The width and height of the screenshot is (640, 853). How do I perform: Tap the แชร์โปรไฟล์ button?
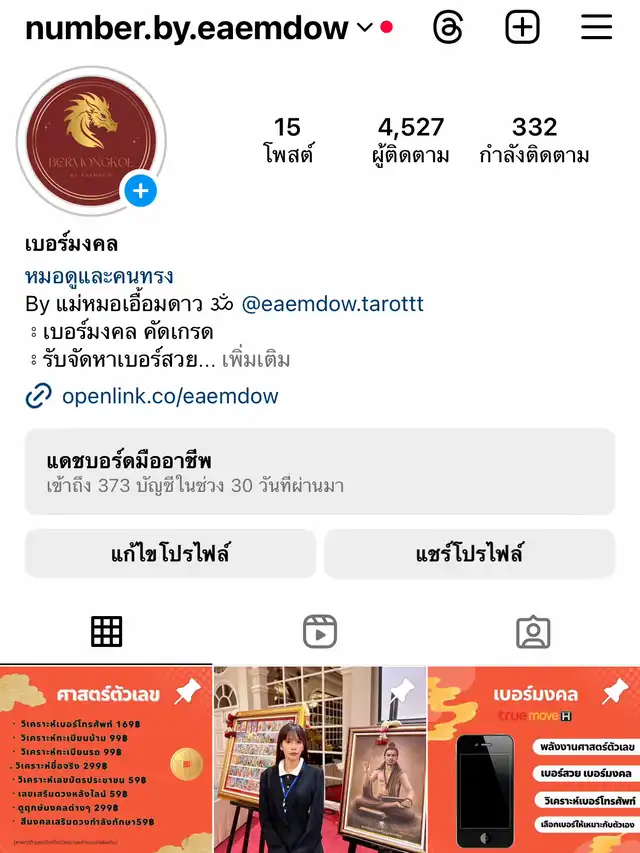(469, 554)
